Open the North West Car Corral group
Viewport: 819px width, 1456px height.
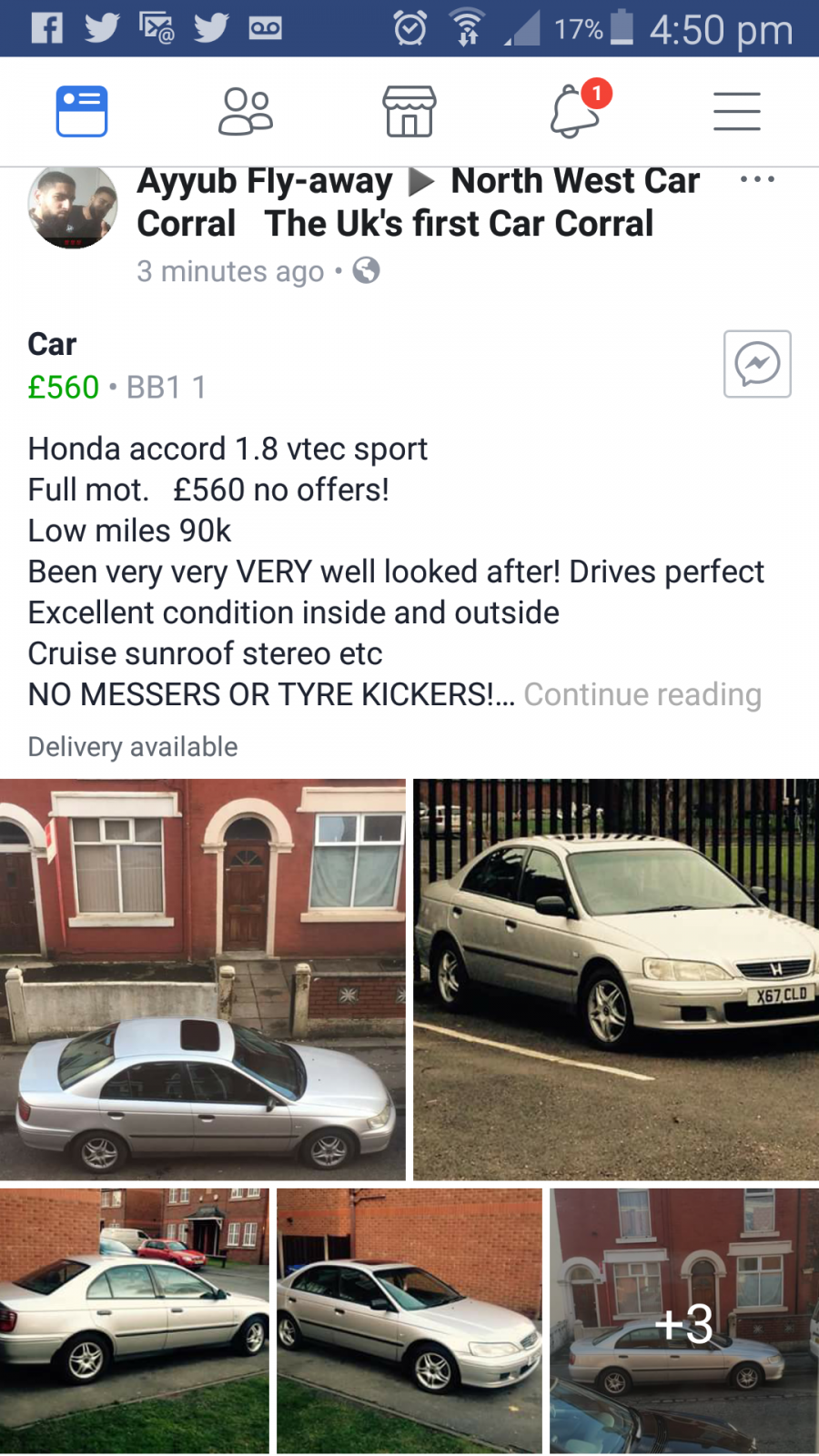(419, 202)
